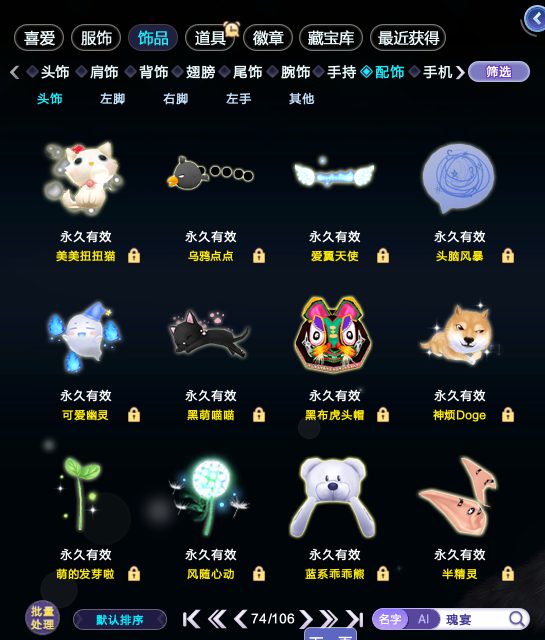Choose the 其他 sub-category
Screen dimensions: 545x640
[x=301, y=98]
